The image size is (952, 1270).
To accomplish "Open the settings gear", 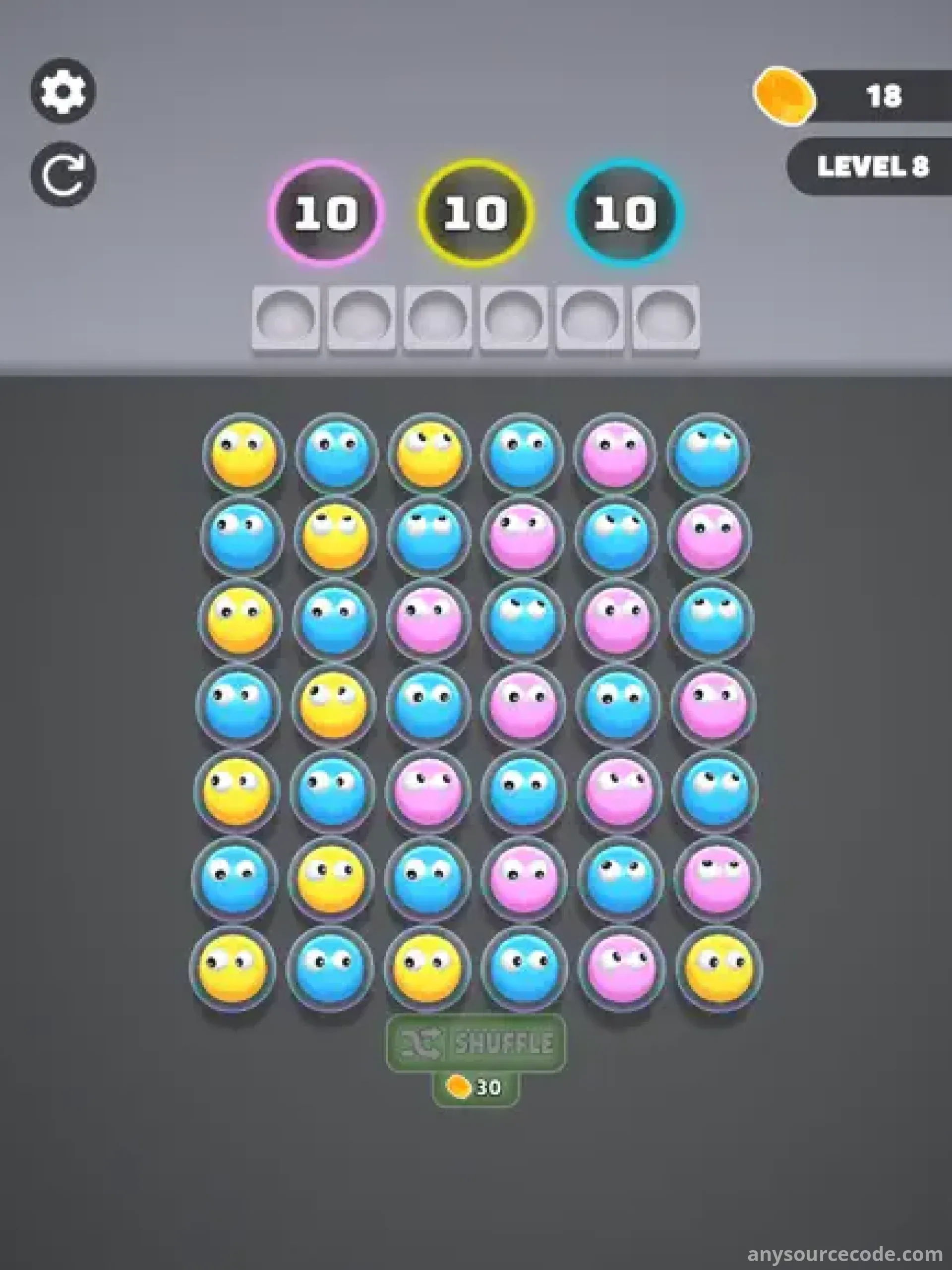I will [x=63, y=91].
